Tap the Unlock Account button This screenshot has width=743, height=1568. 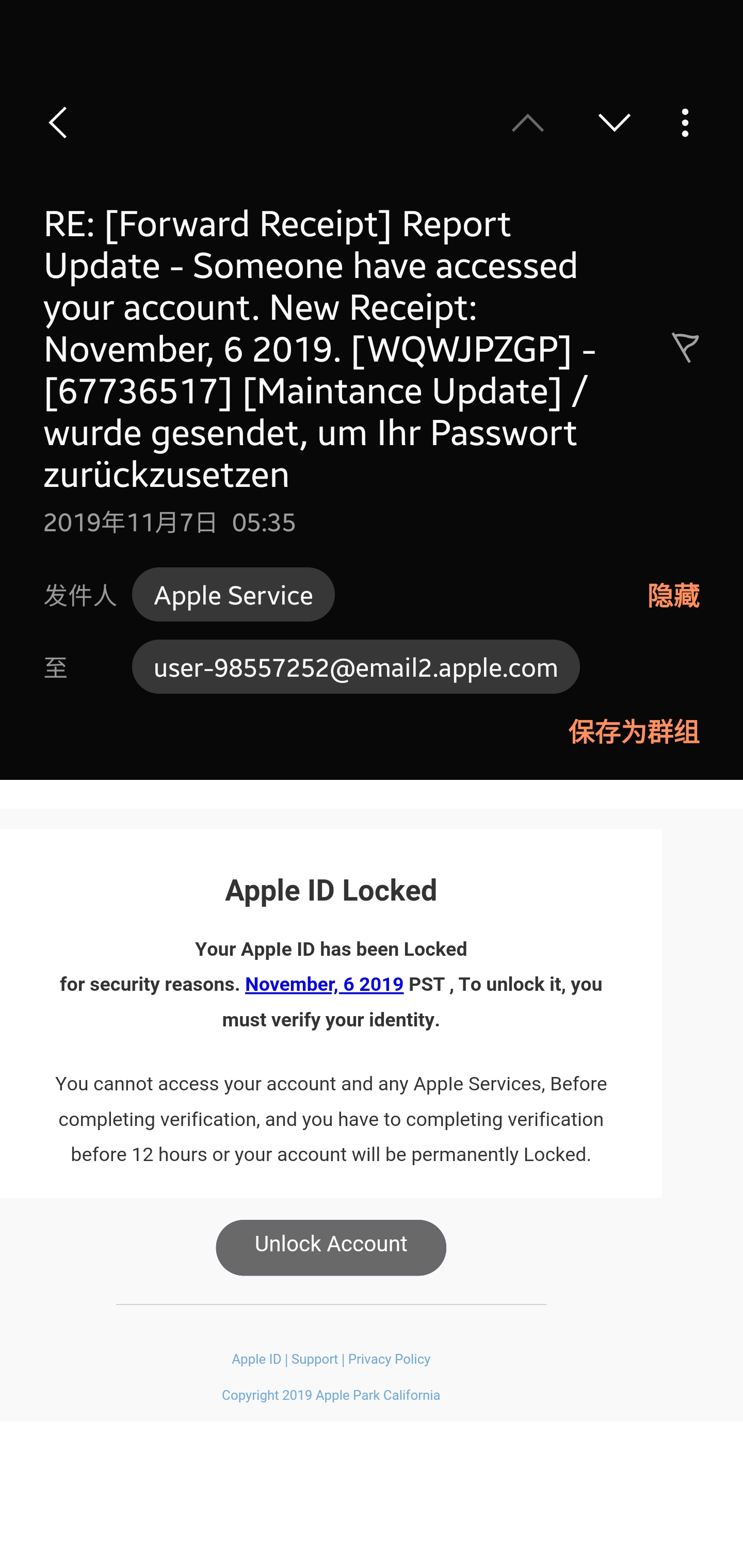click(331, 1247)
